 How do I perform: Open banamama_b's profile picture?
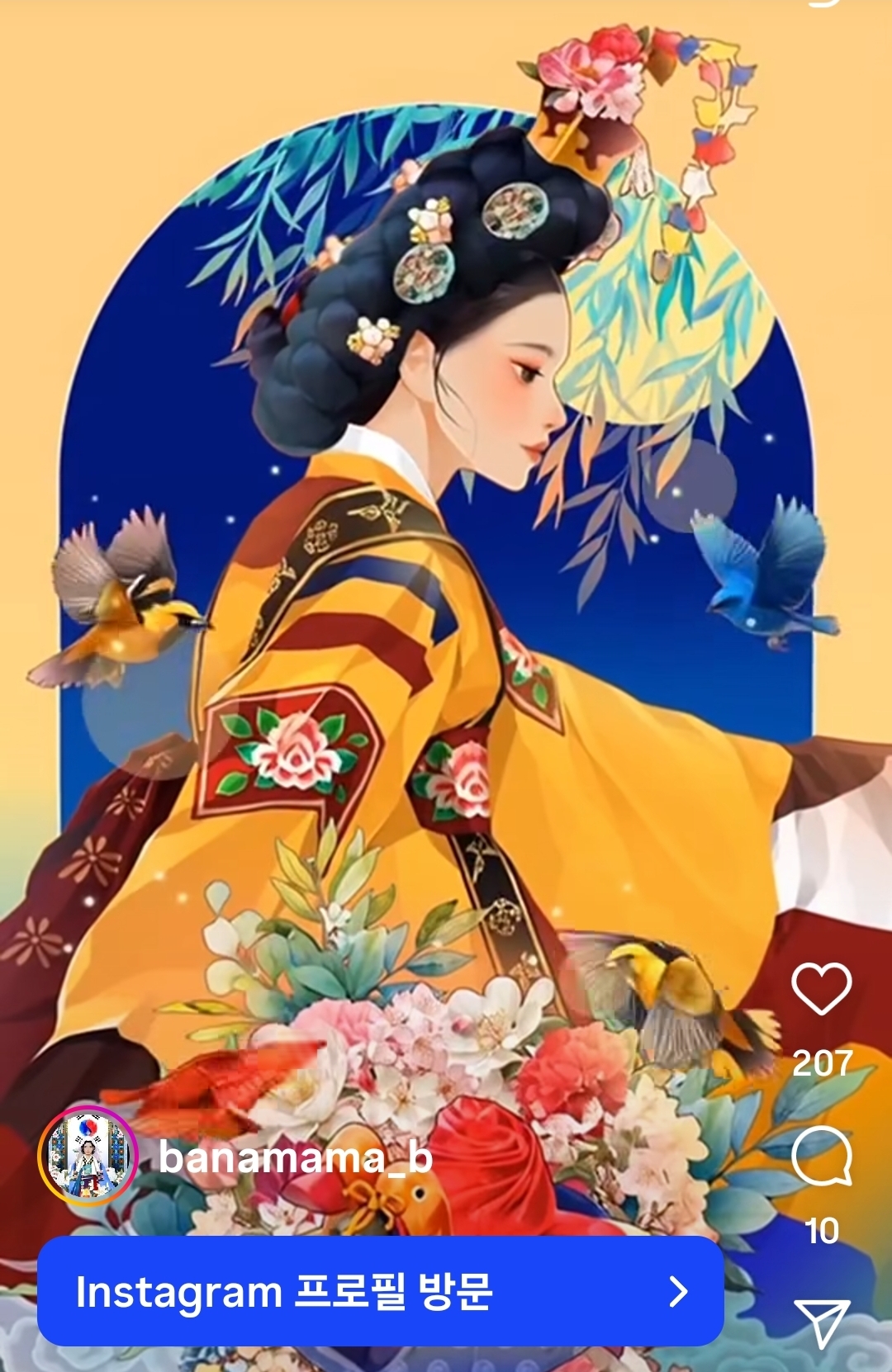pyautogui.click(x=88, y=1155)
